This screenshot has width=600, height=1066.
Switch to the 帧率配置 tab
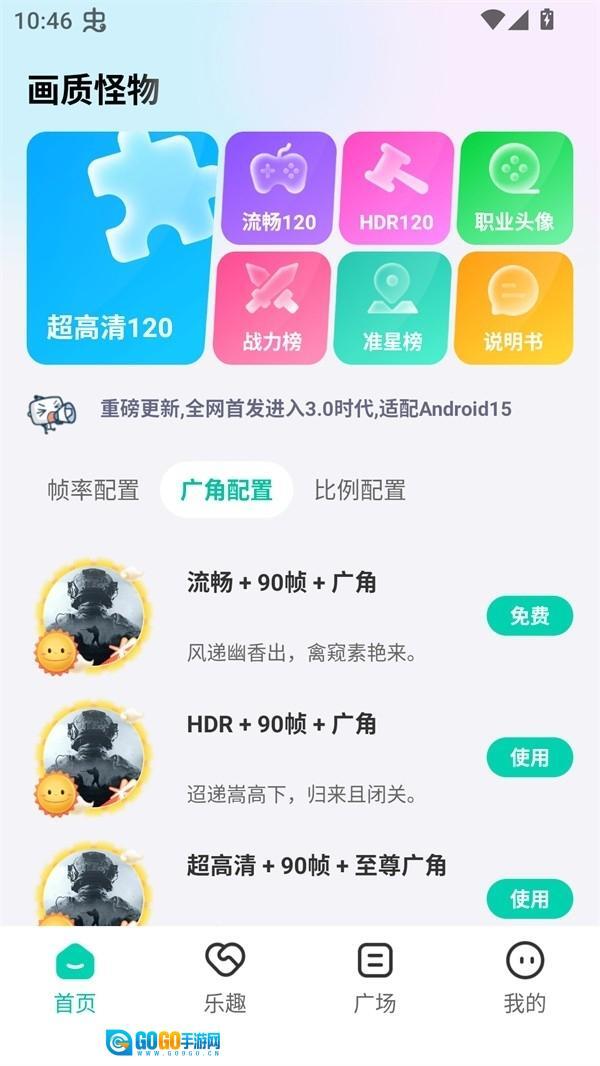(94, 490)
